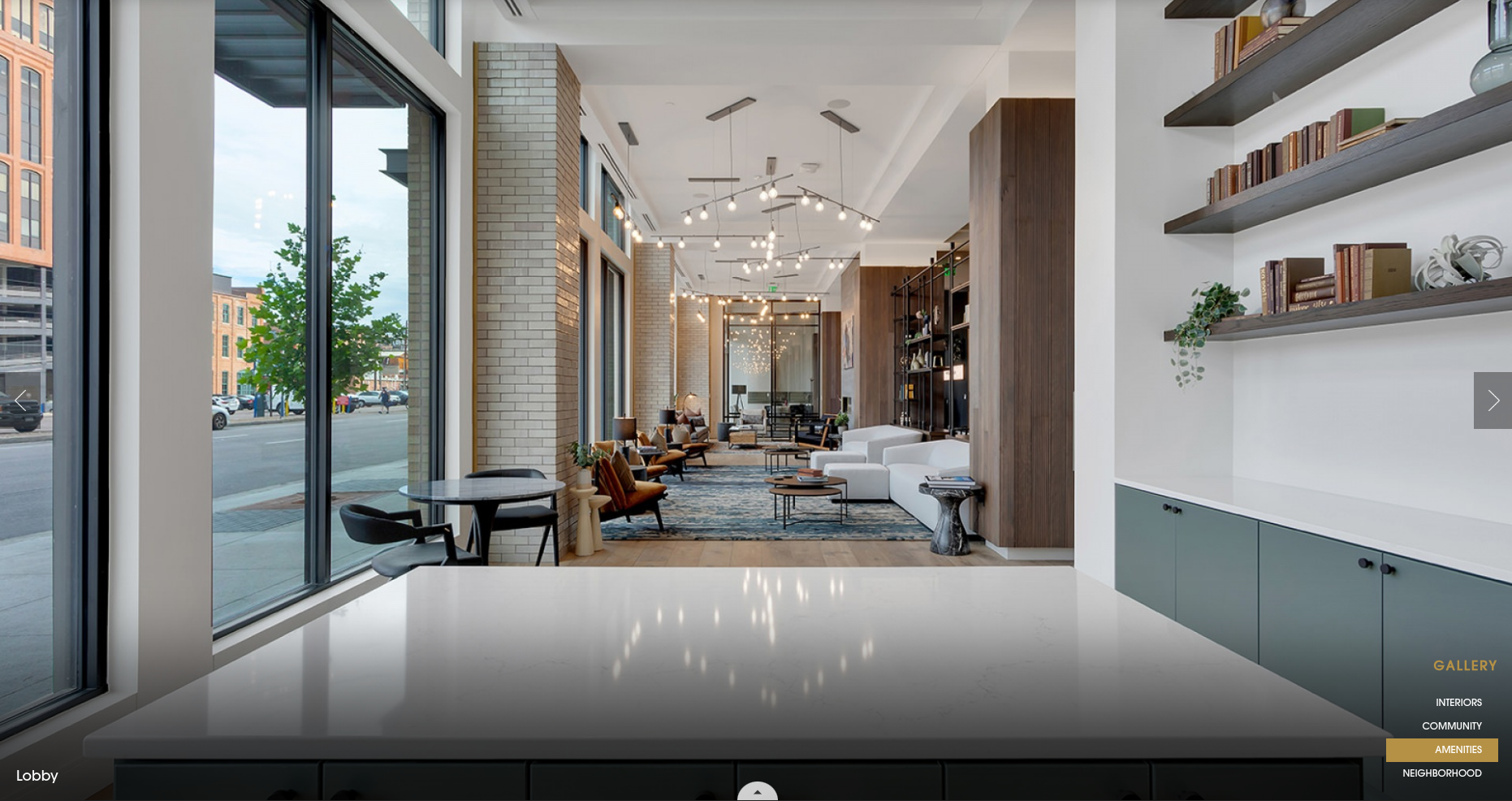Expand the bottom panel with the up arrow
Viewport: 1512px width, 801px height.
pyautogui.click(x=758, y=792)
